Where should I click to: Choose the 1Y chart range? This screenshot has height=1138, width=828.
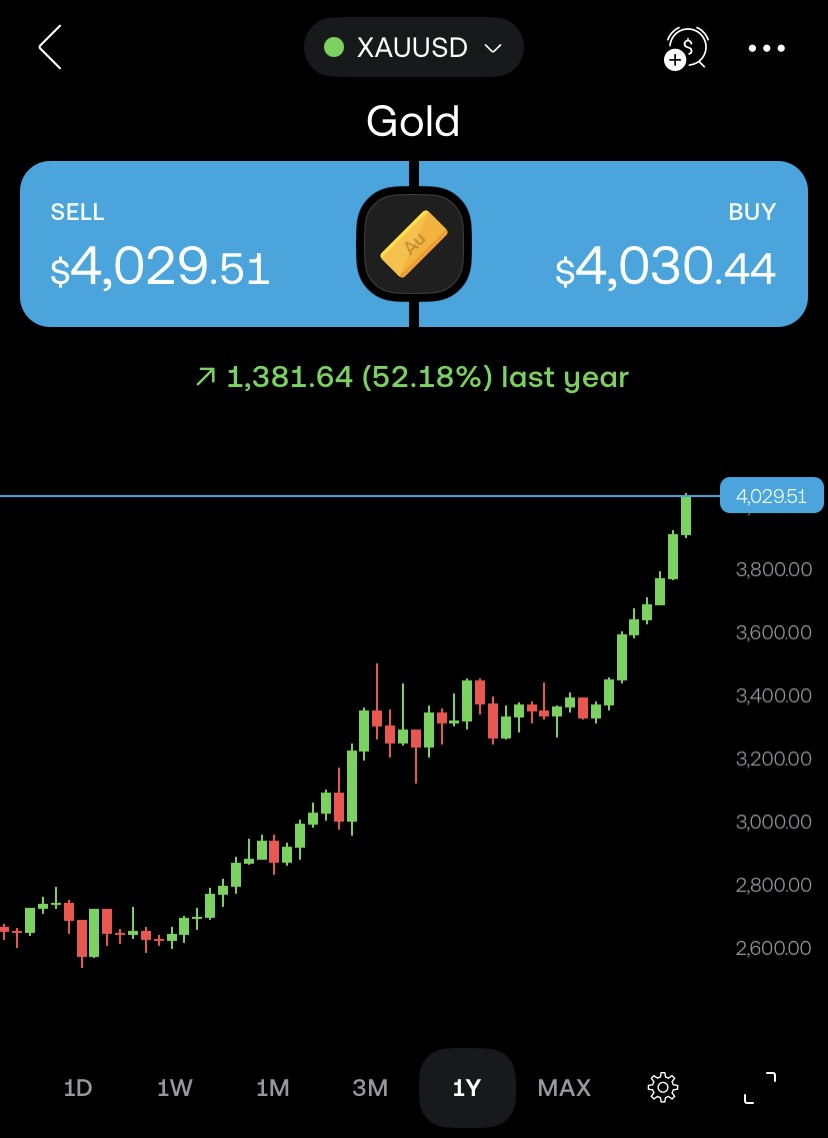(x=467, y=1087)
